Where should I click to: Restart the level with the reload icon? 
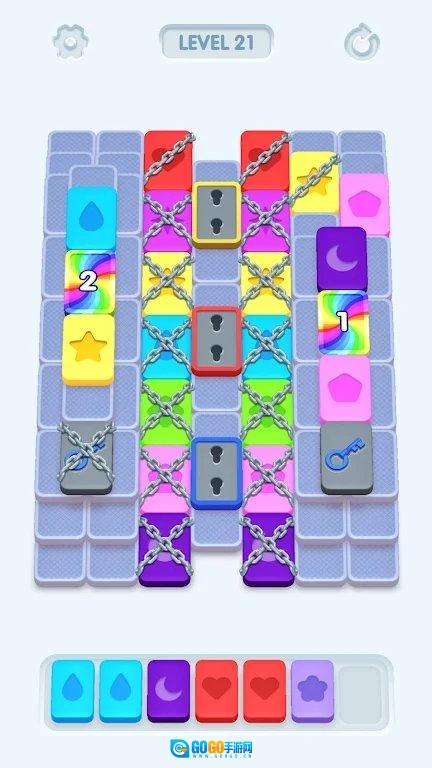(362, 42)
